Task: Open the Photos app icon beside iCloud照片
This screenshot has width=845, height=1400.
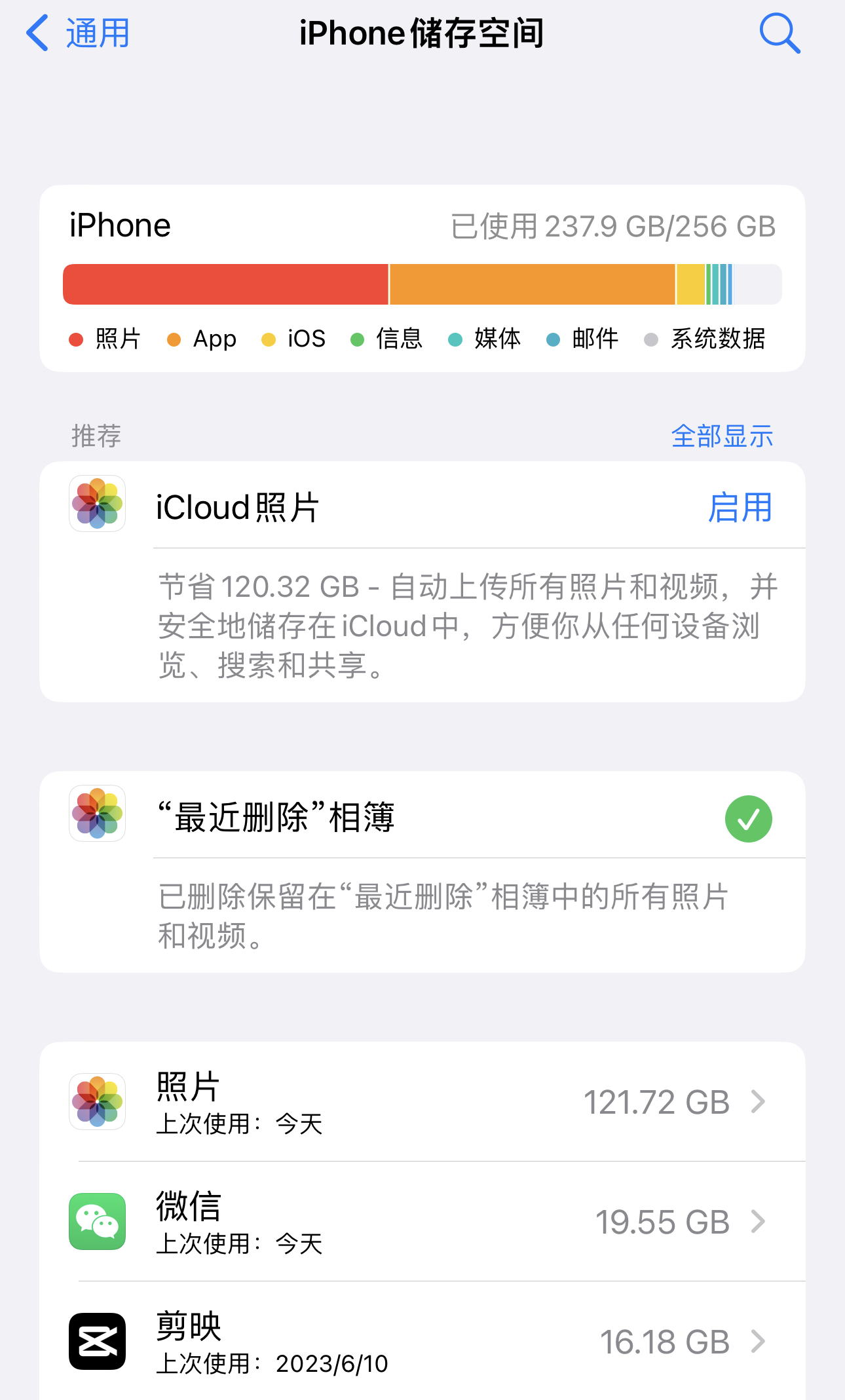Action: (97, 506)
